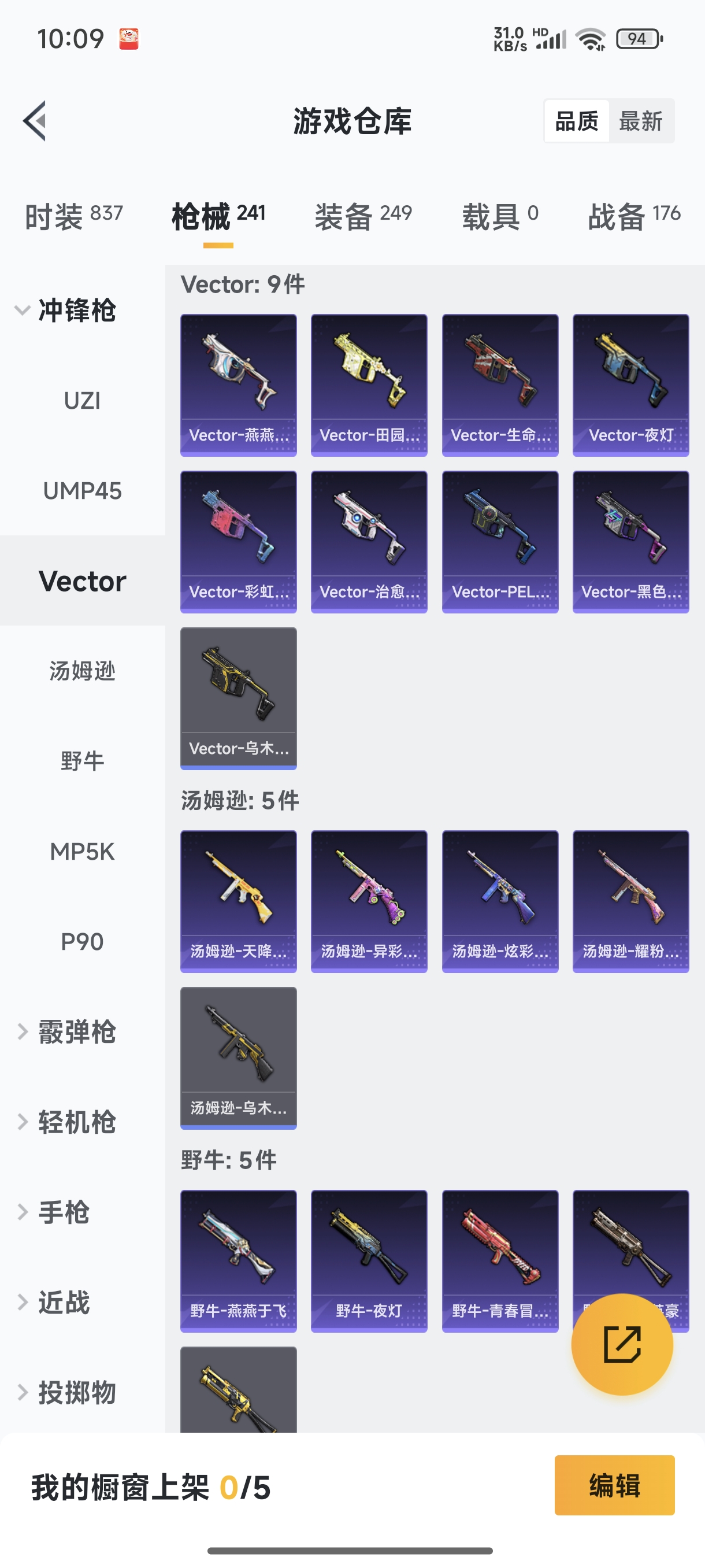The height and width of the screenshot is (1568, 705).
Task: Switch to the 载具 tab
Action: (500, 216)
